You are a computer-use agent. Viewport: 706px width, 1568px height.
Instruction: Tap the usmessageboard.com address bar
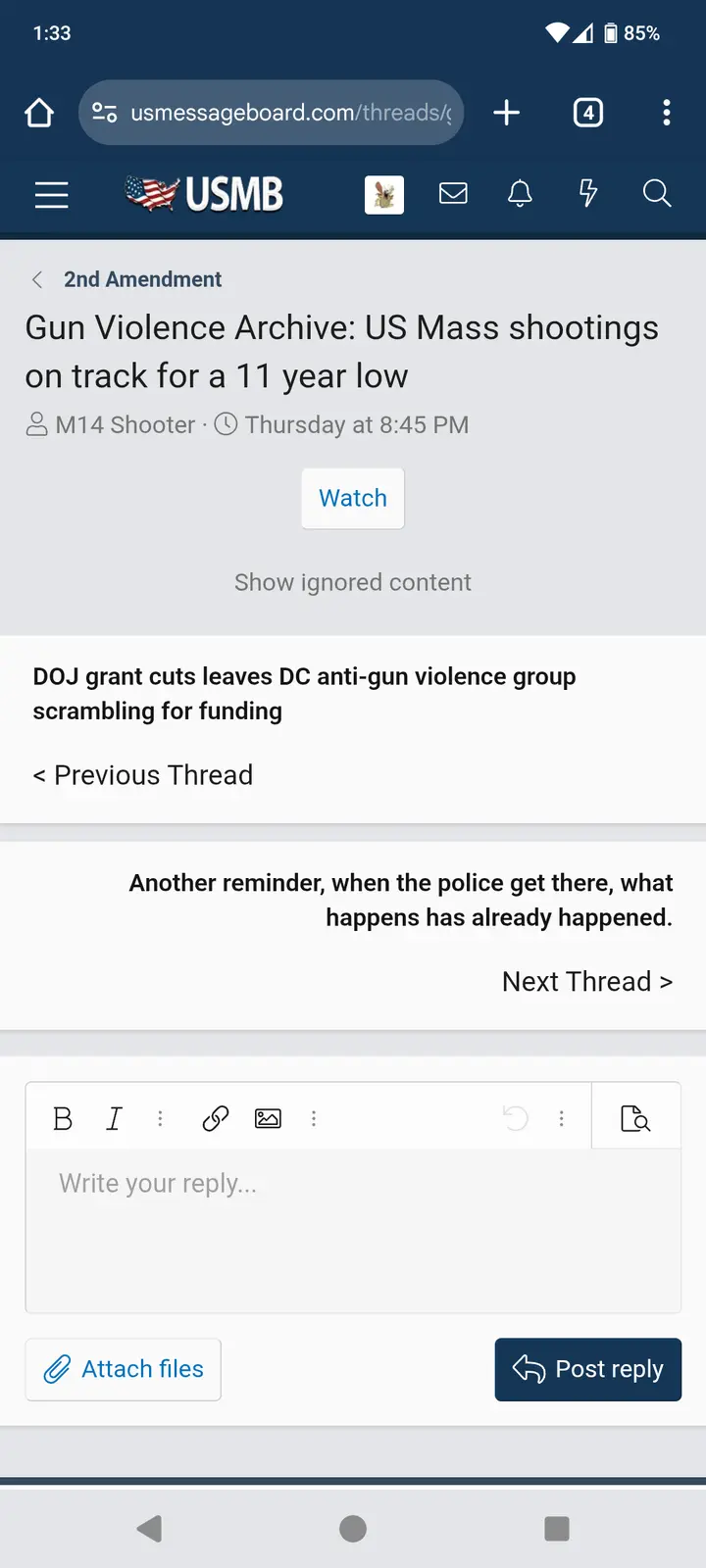(272, 113)
